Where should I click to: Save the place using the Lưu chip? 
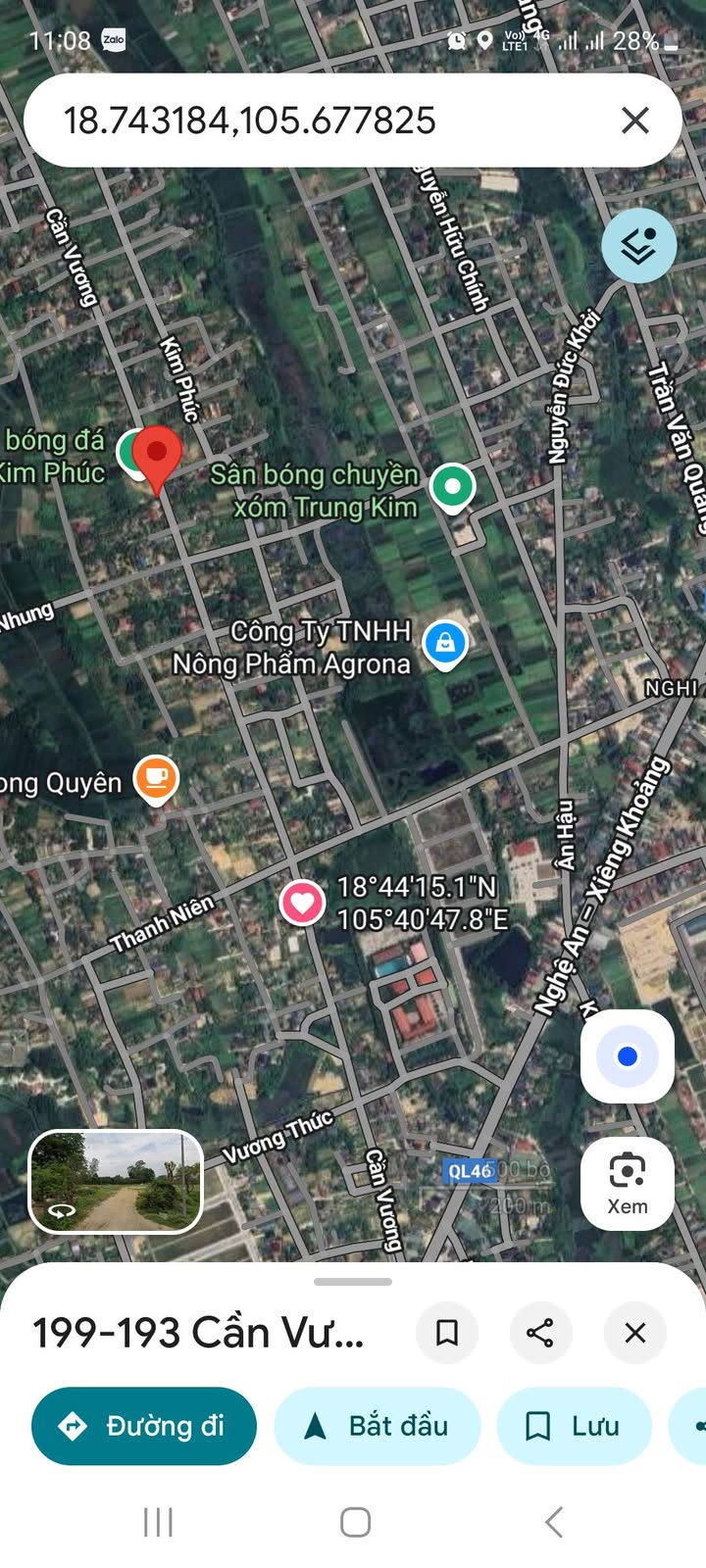[x=574, y=1426]
